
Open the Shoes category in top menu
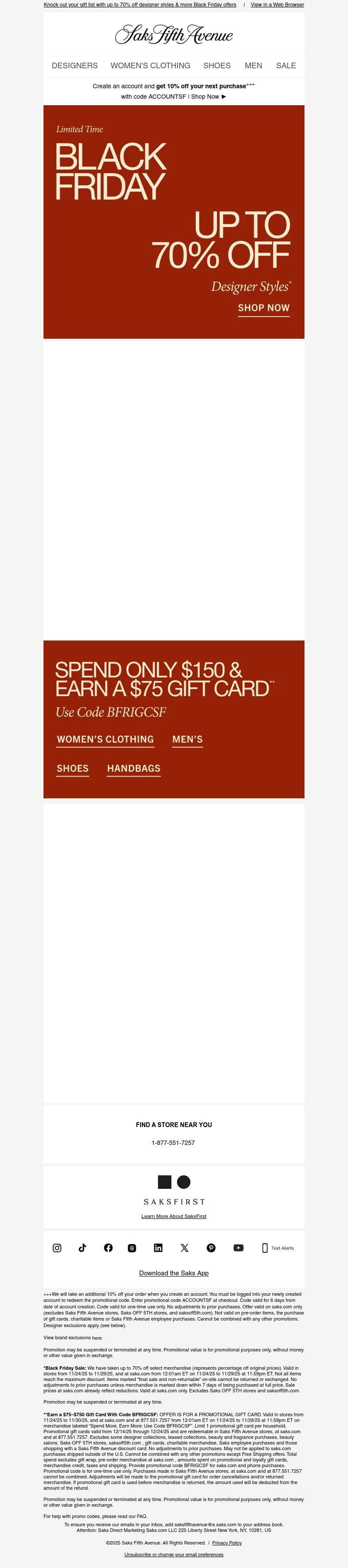pos(217,66)
